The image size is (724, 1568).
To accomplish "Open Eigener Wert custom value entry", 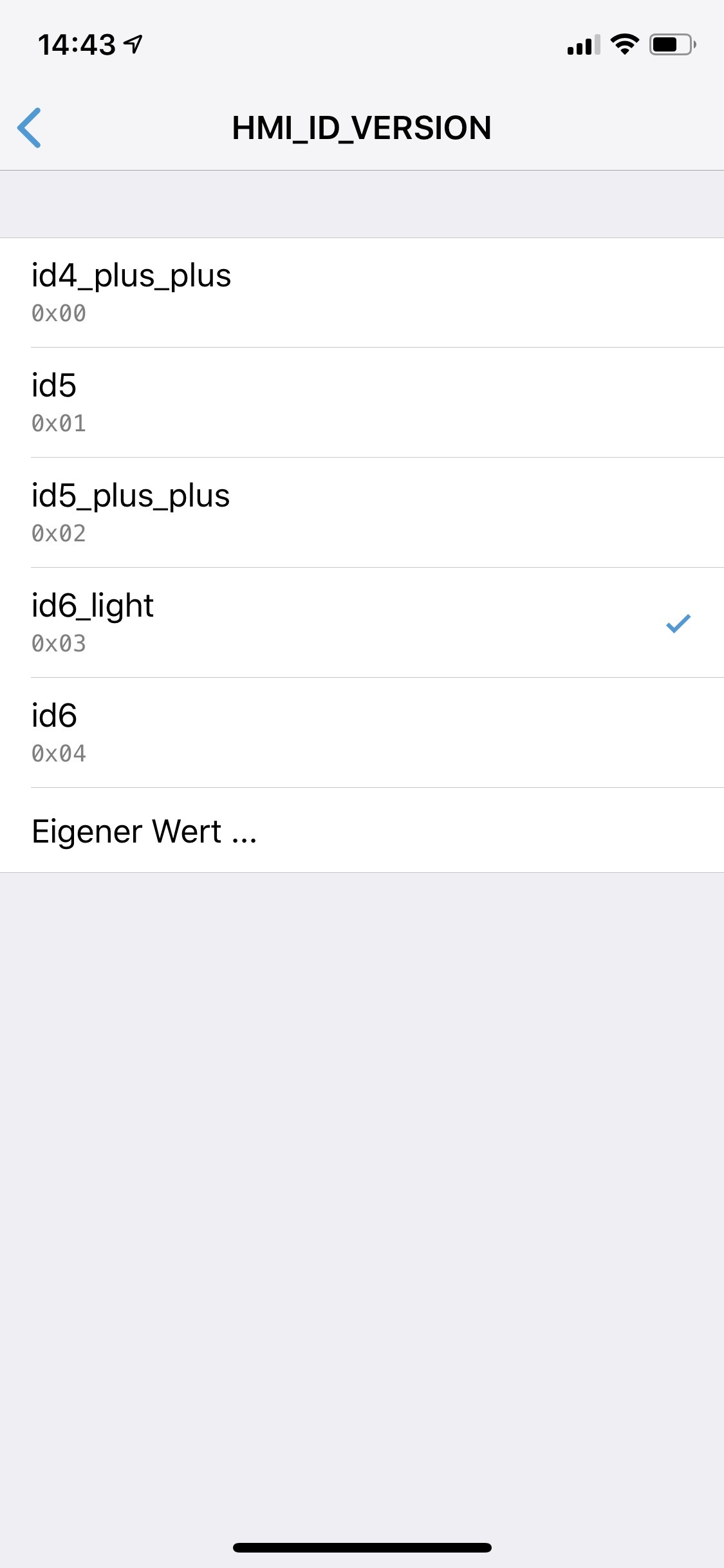I will pyautogui.click(x=362, y=831).
